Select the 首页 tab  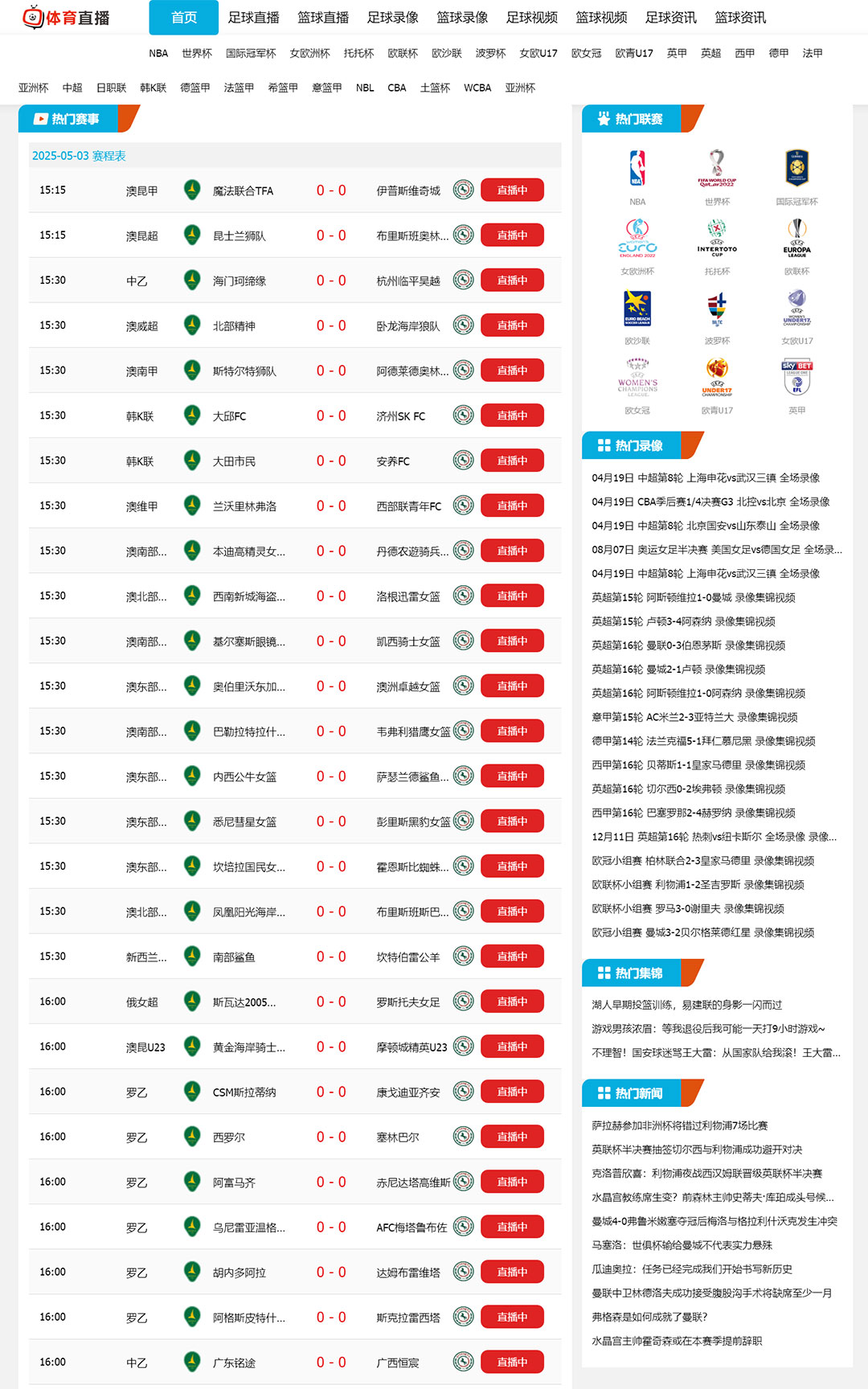(x=183, y=17)
